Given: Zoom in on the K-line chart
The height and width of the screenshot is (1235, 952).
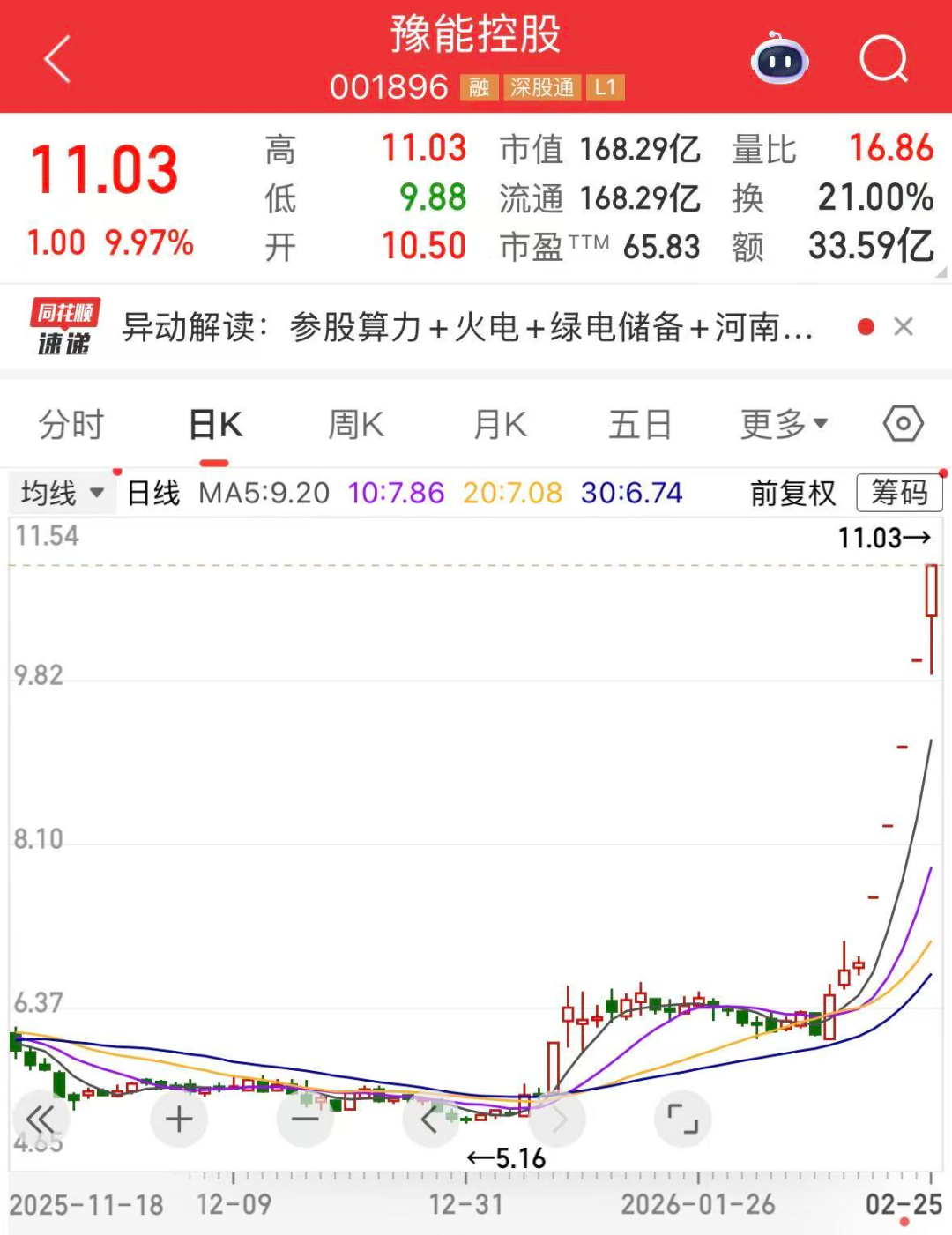Looking at the screenshot, I should coord(178,1118).
